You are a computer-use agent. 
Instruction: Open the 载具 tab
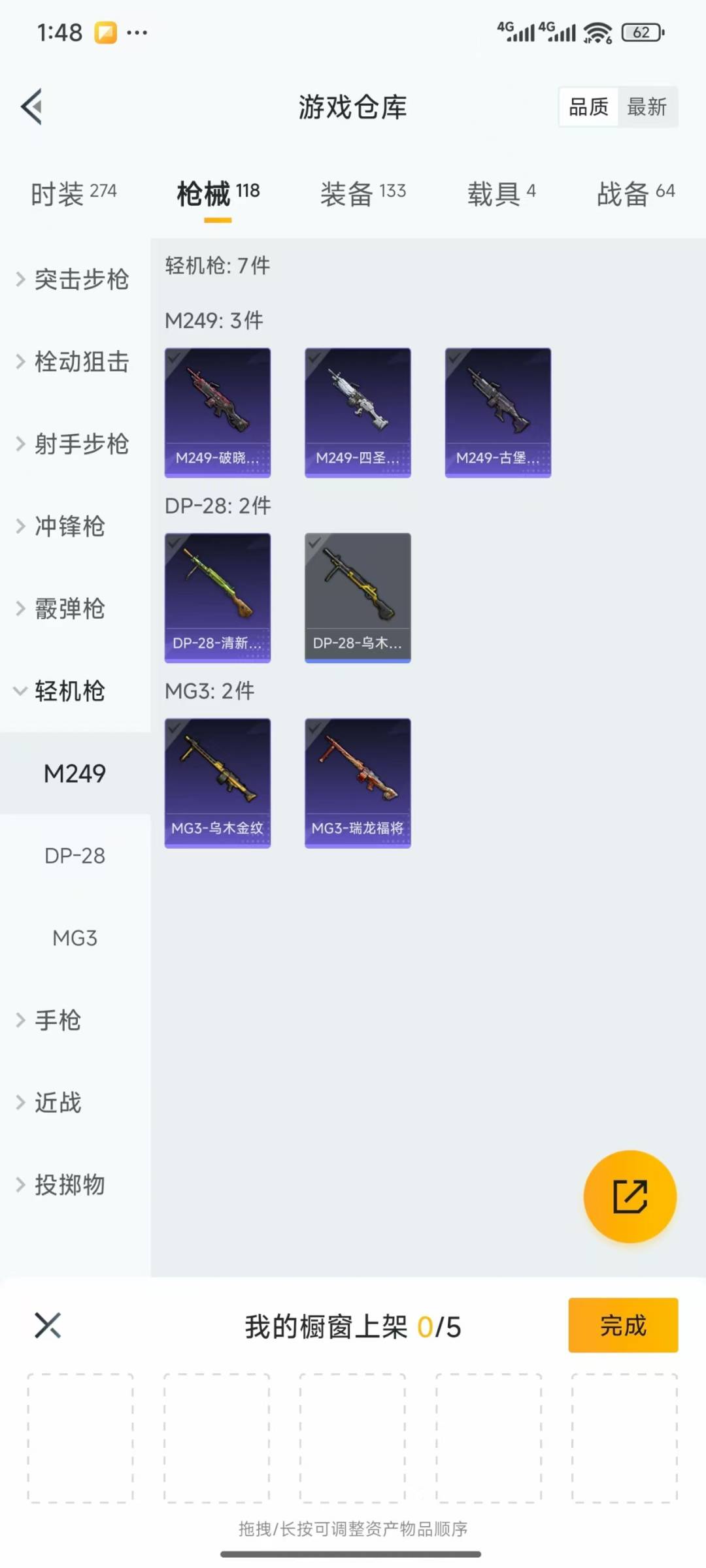pyautogui.click(x=501, y=193)
